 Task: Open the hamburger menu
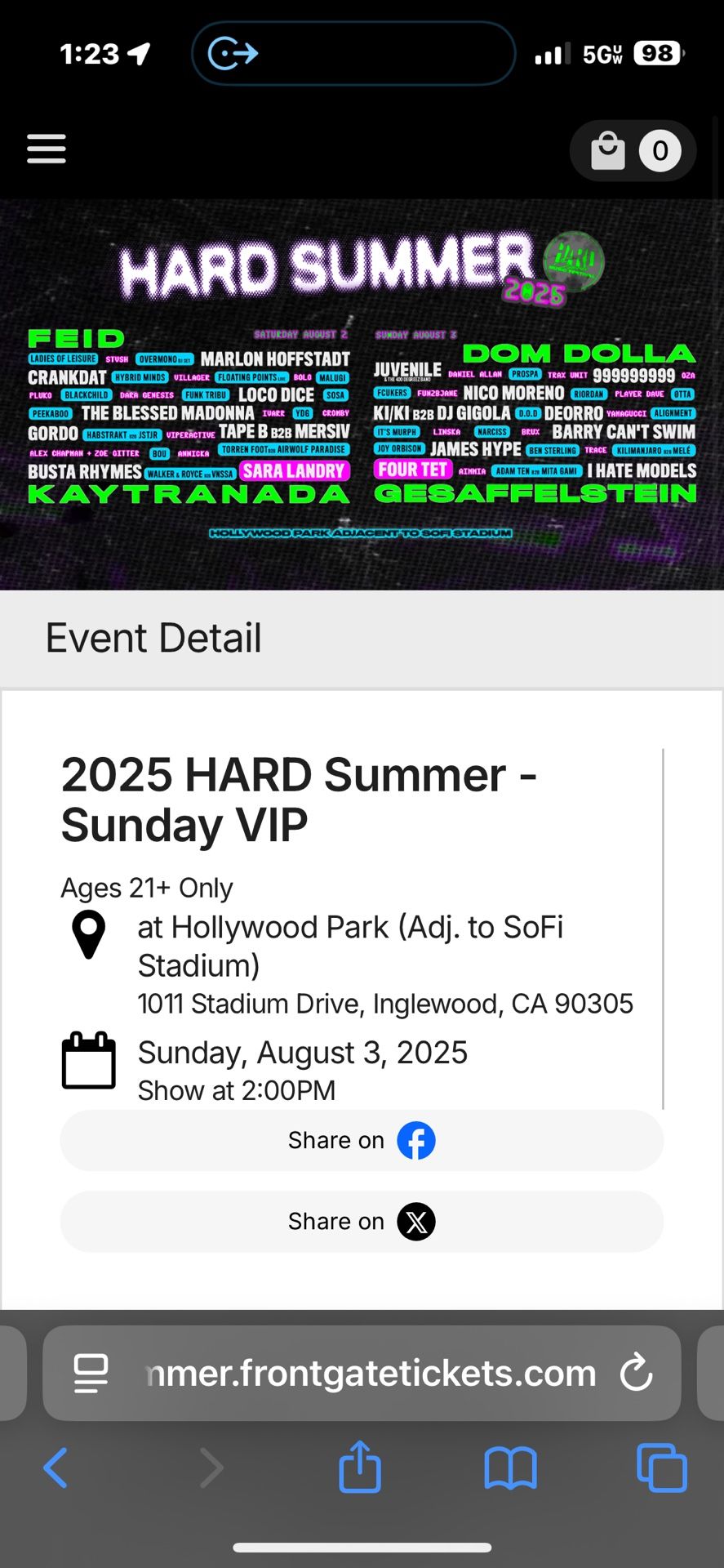tap(47, 149)
